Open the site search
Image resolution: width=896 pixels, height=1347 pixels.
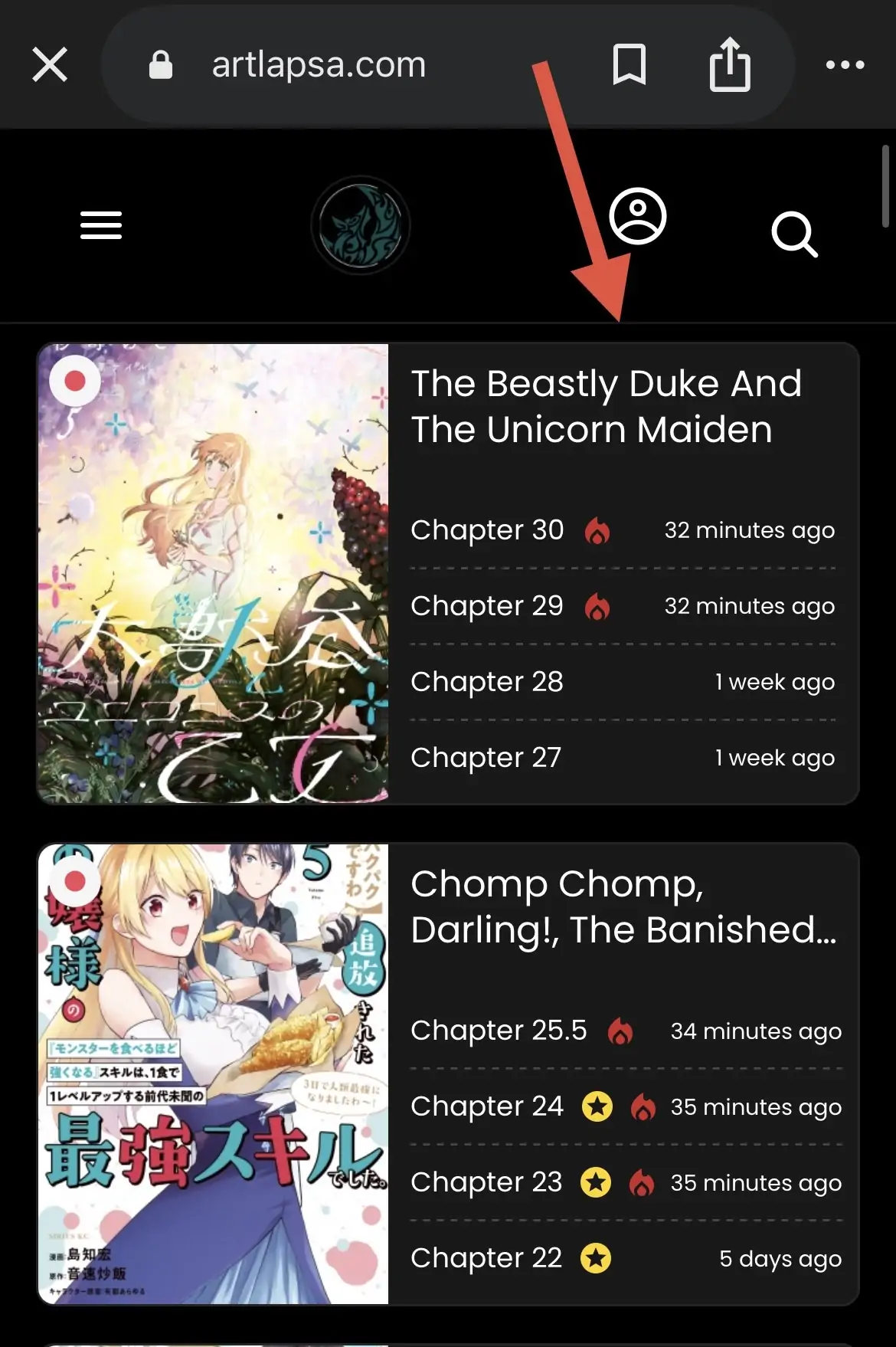(794, 234)
